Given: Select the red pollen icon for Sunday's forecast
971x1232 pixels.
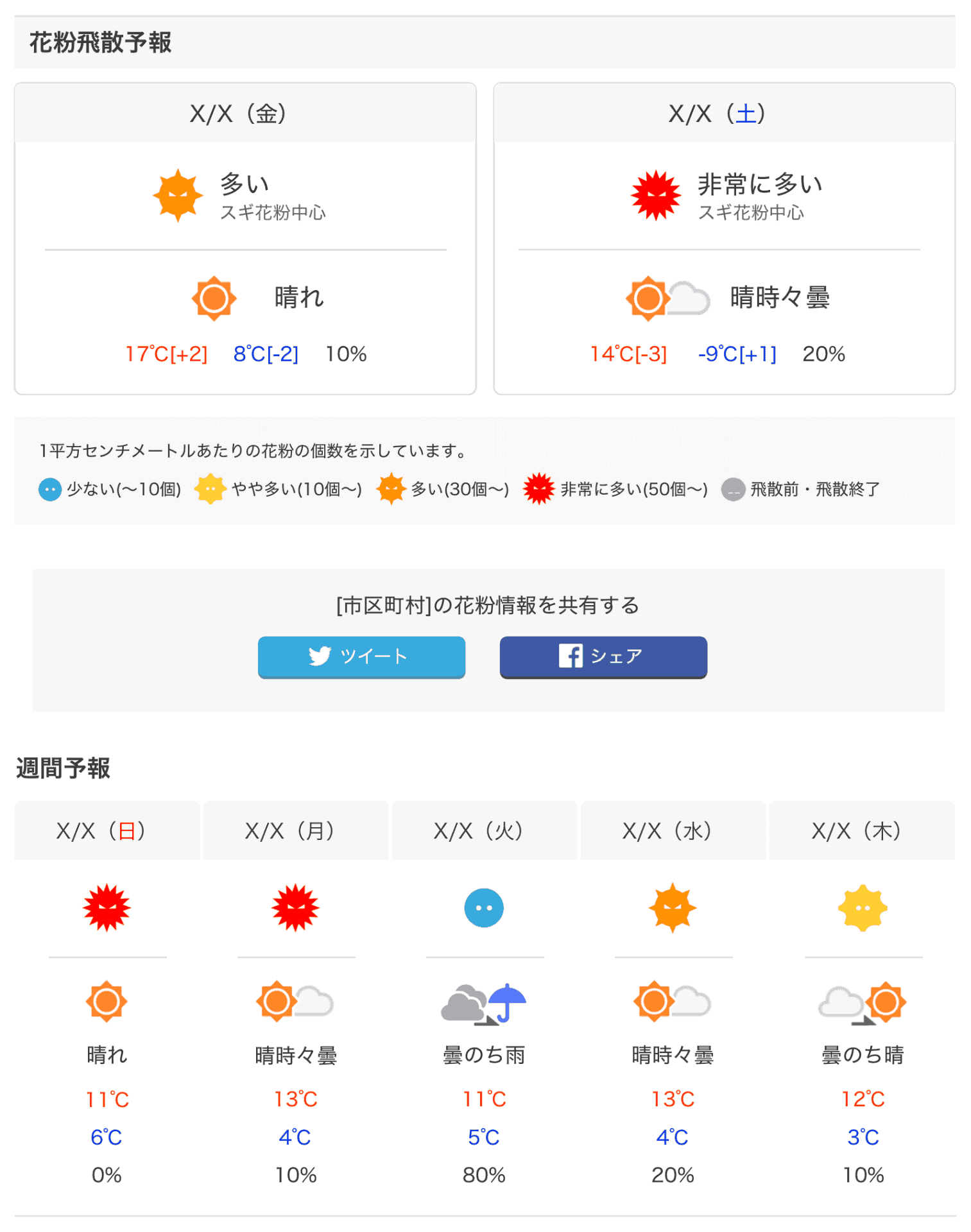Looking at the screenshot, I should (107, 907).
